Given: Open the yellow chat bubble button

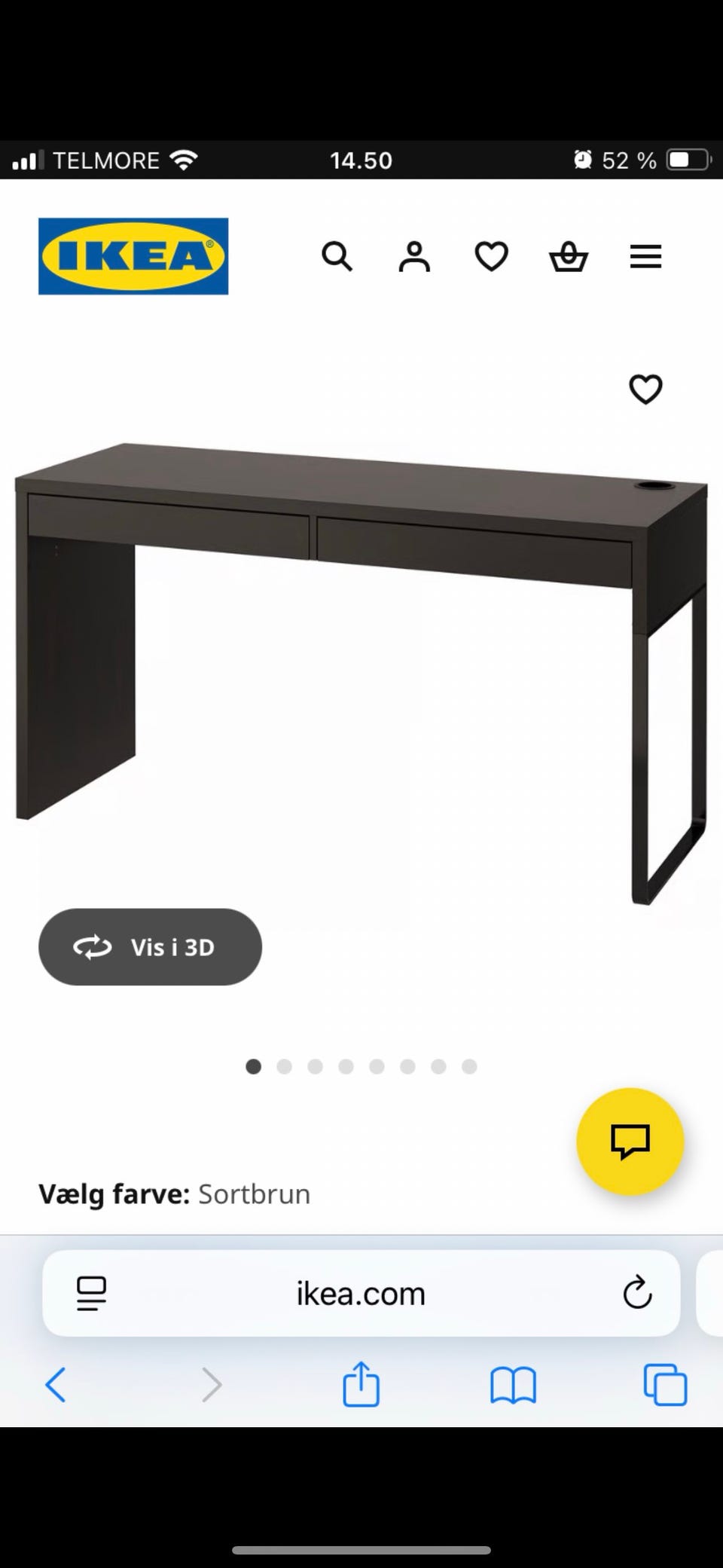Looking at the screenshot, I should [x=630, y=1142].
